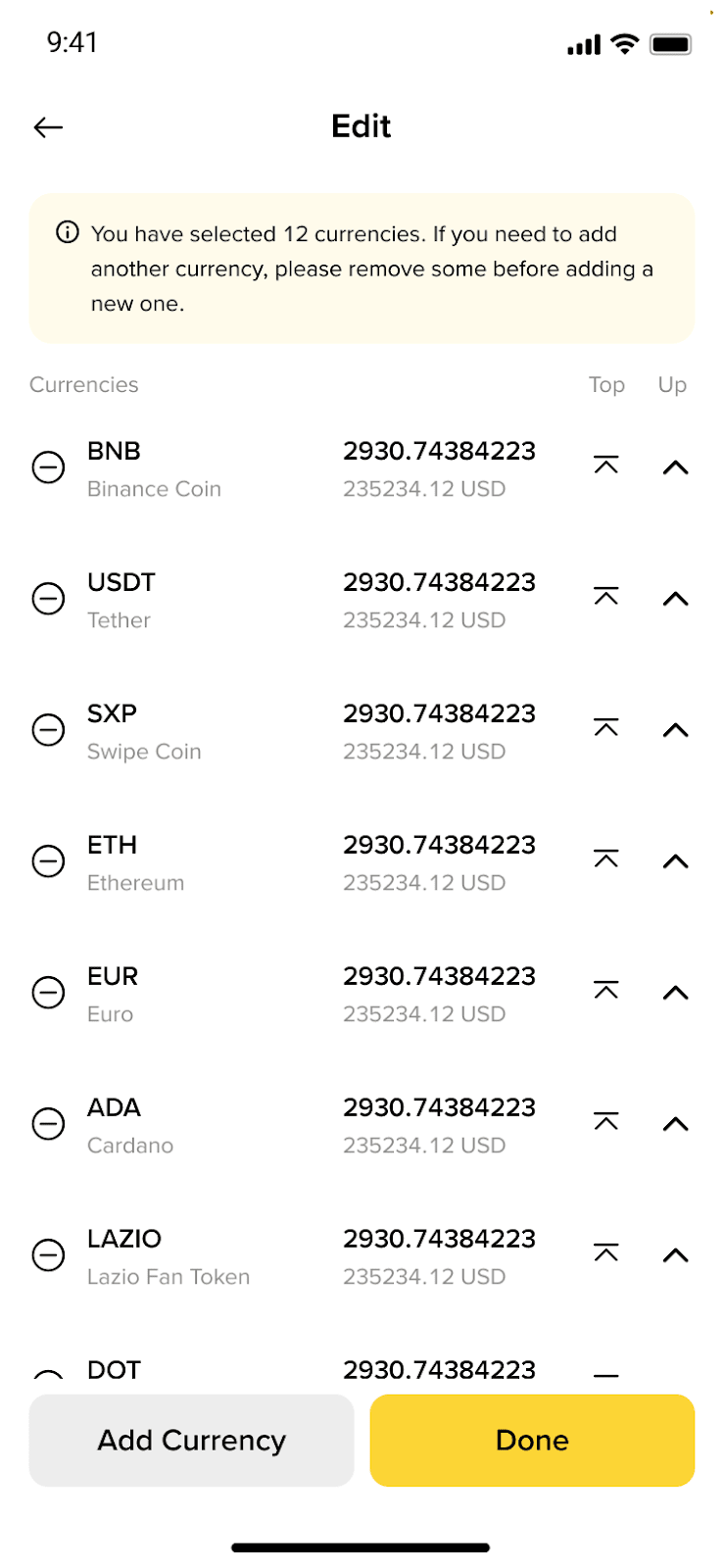724x1568 pixels.
Task: Remove EUR from the list
Action: (49, 993)
